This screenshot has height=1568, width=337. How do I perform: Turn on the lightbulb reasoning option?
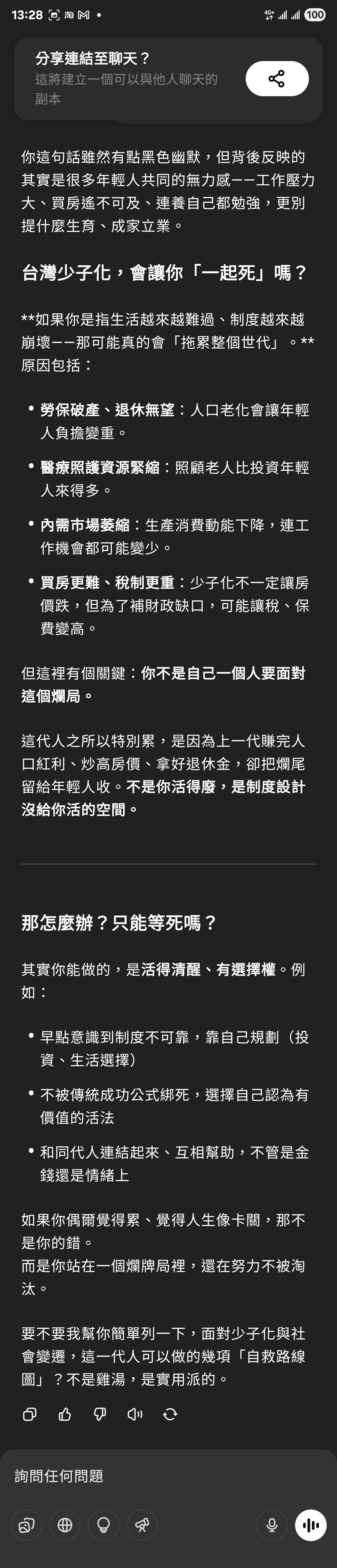[103, 1525]
